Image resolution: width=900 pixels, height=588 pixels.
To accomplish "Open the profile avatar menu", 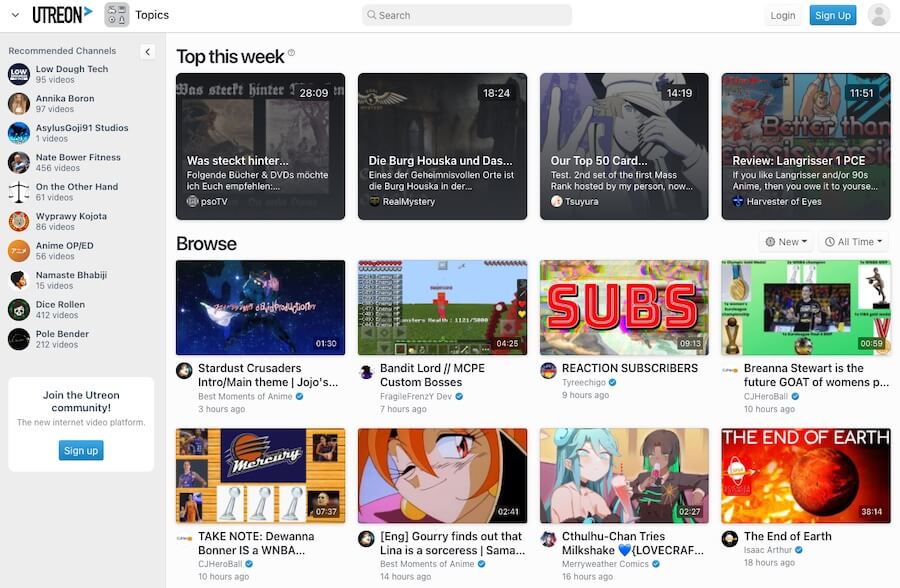I will tap(879, 15).
